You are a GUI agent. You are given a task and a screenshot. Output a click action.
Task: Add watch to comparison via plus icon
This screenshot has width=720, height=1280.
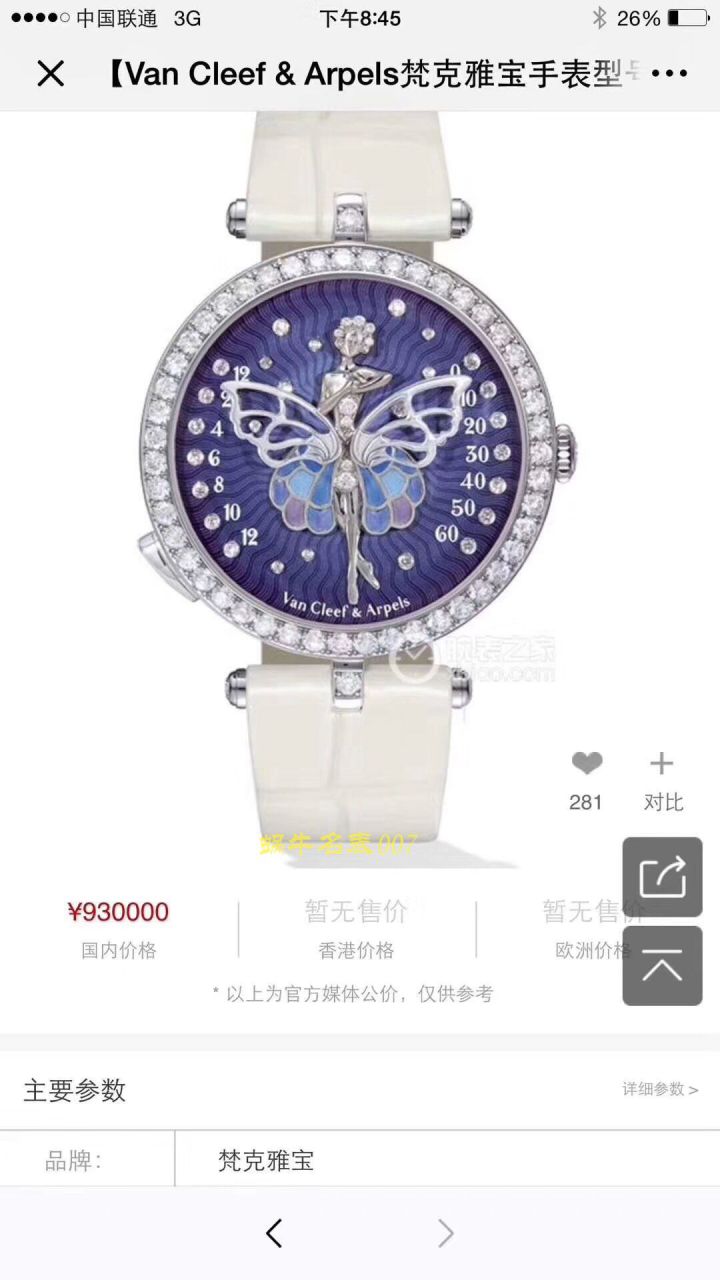click(x=661, y=764)
